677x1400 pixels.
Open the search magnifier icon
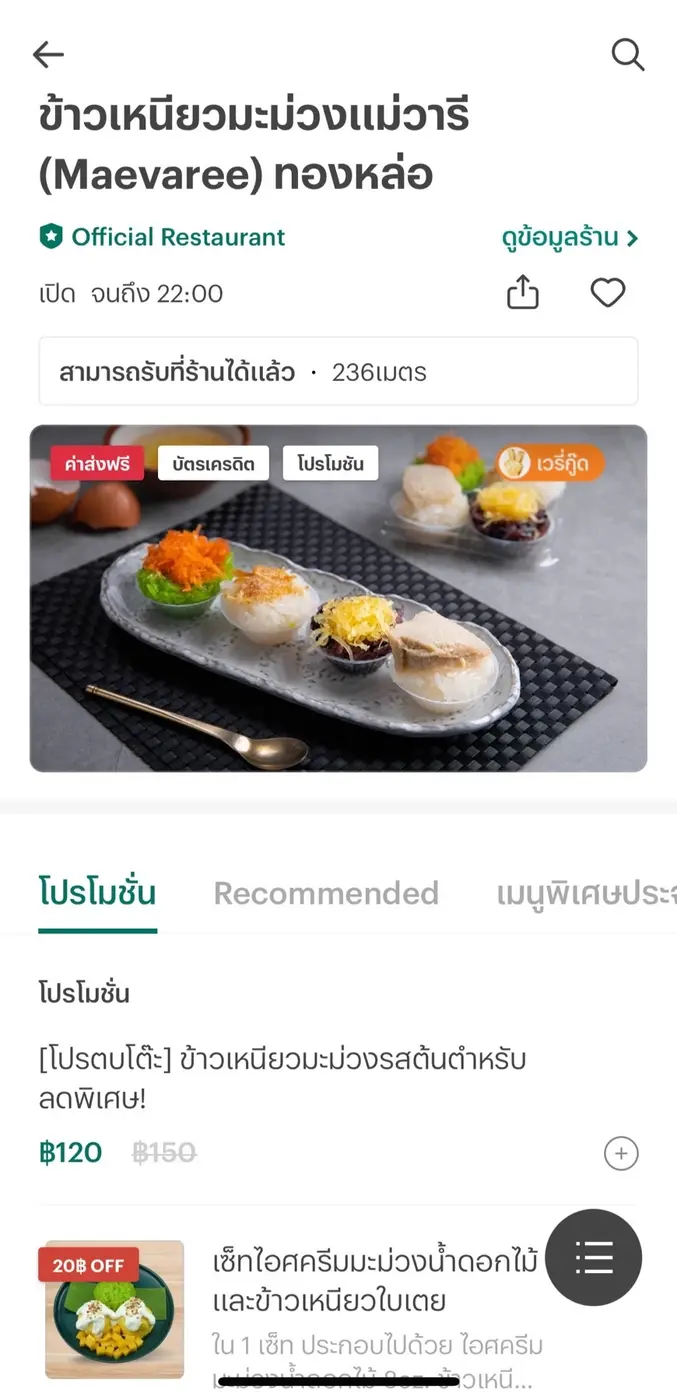(627, 55)
